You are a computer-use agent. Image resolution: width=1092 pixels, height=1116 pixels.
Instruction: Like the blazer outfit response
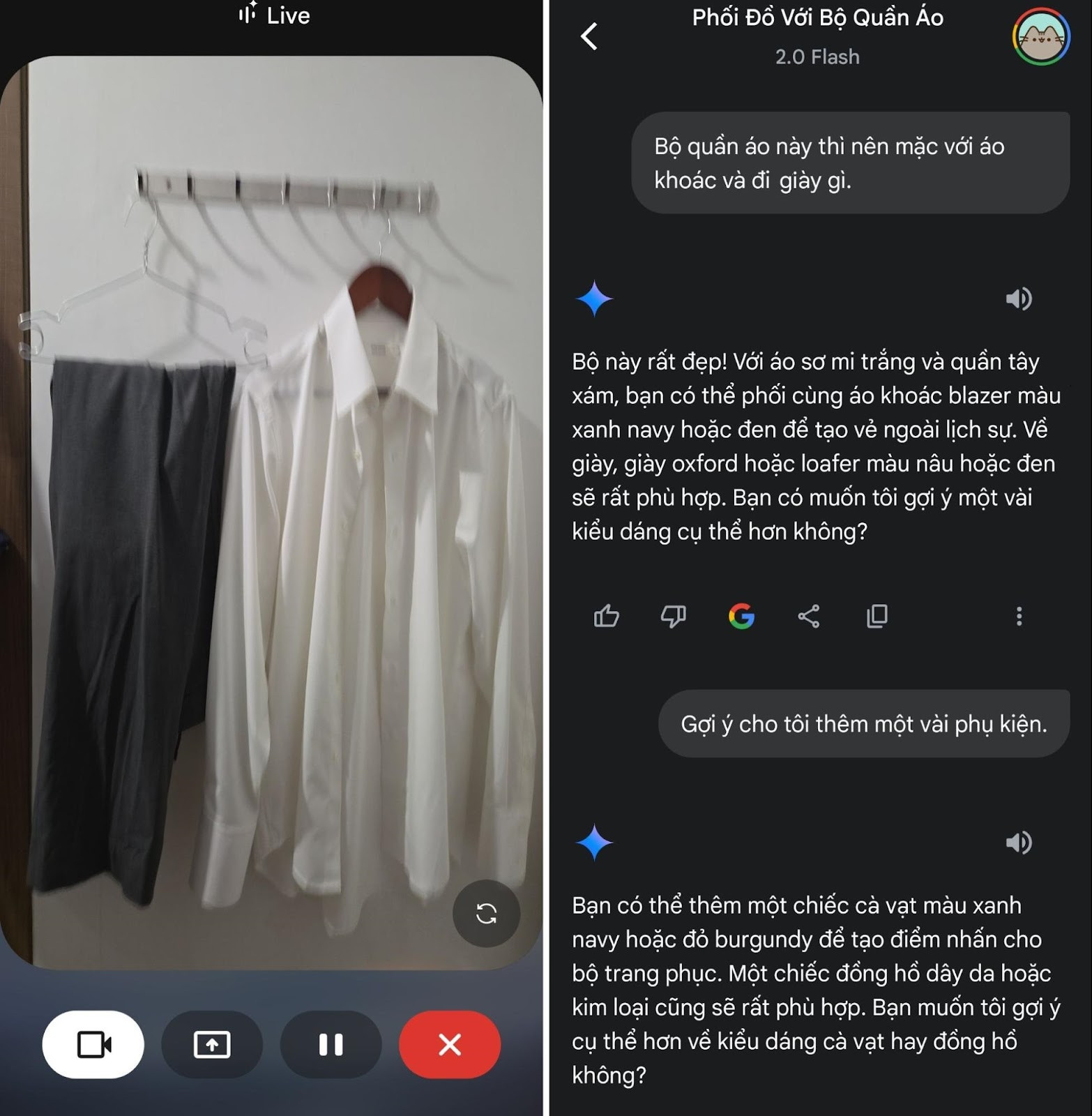[606, 616]
